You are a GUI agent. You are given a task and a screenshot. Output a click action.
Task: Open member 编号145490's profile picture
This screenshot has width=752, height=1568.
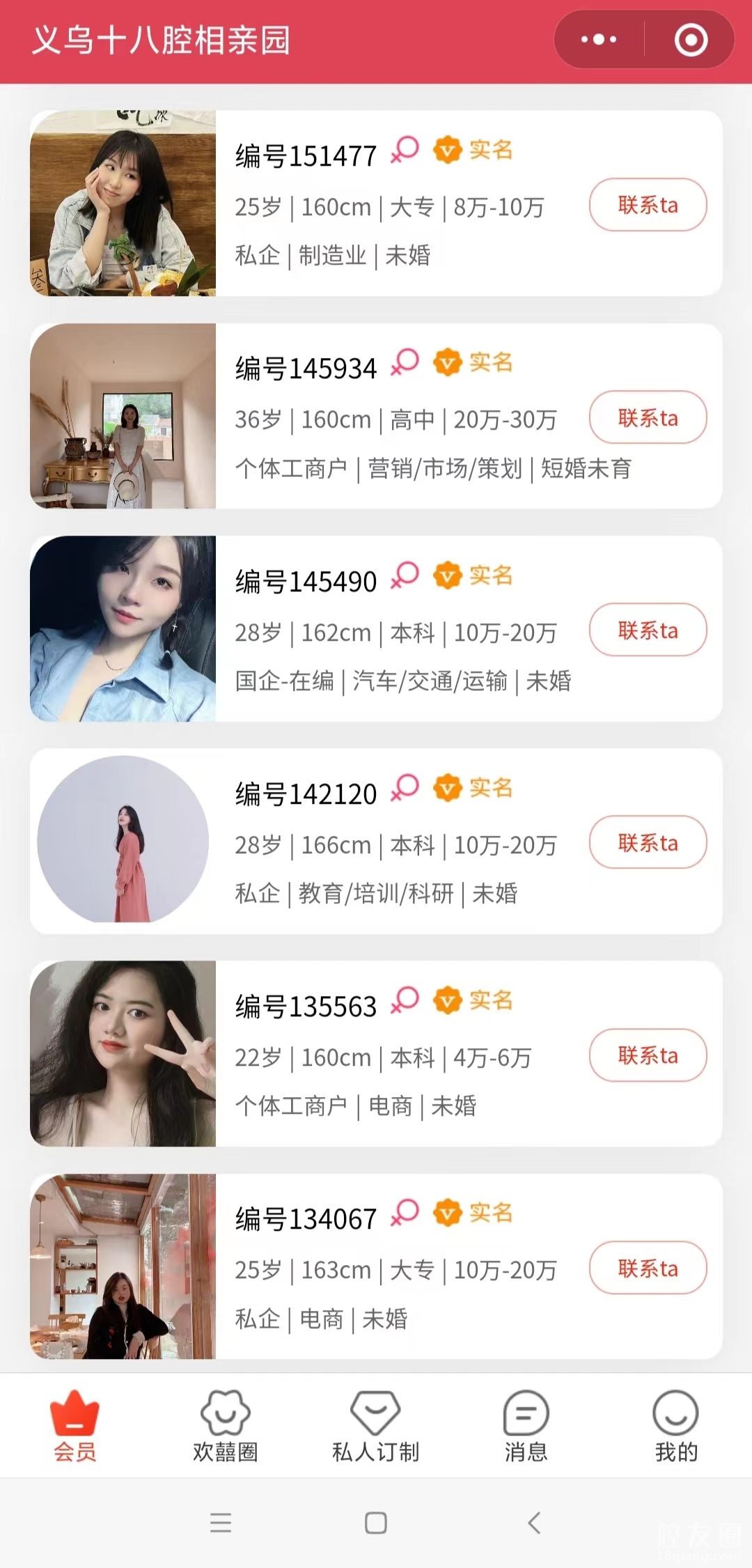point(123,628)
